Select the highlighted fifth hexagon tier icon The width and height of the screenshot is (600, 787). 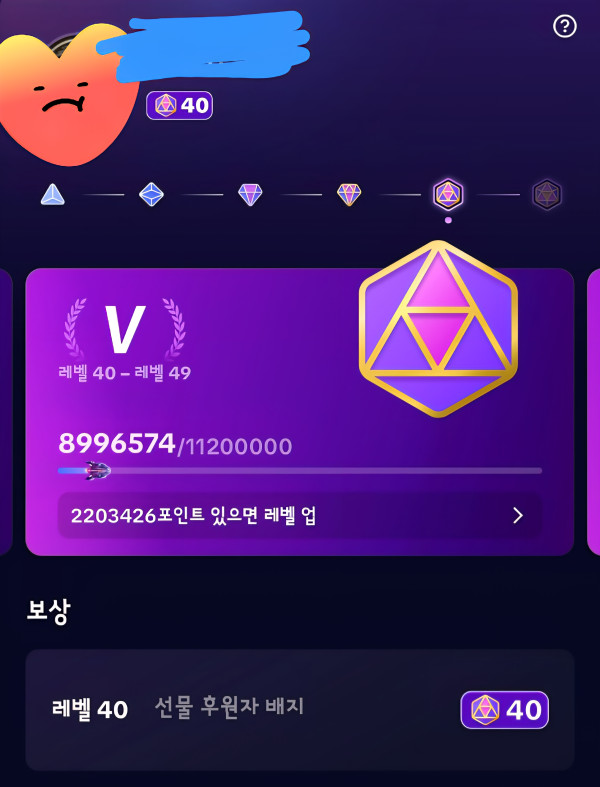point(448,193)
